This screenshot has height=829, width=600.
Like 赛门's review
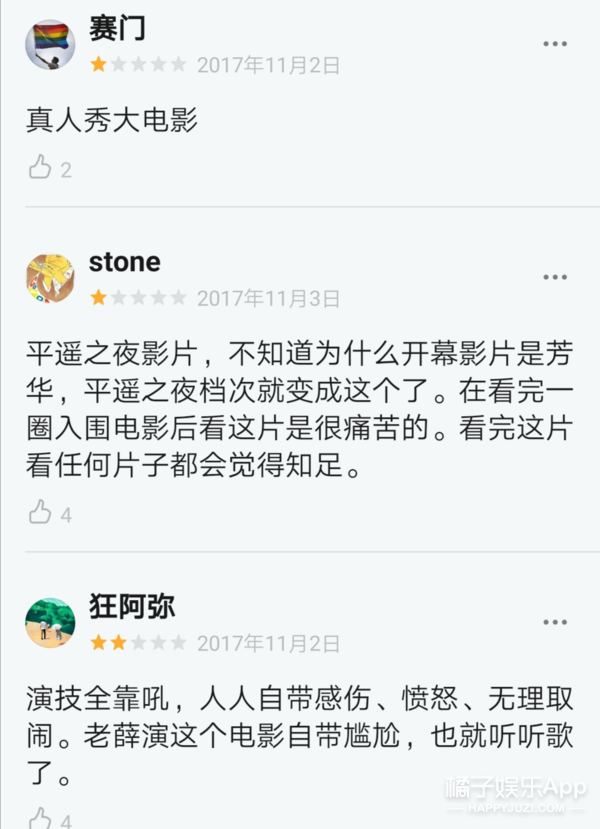pos(40,168)
